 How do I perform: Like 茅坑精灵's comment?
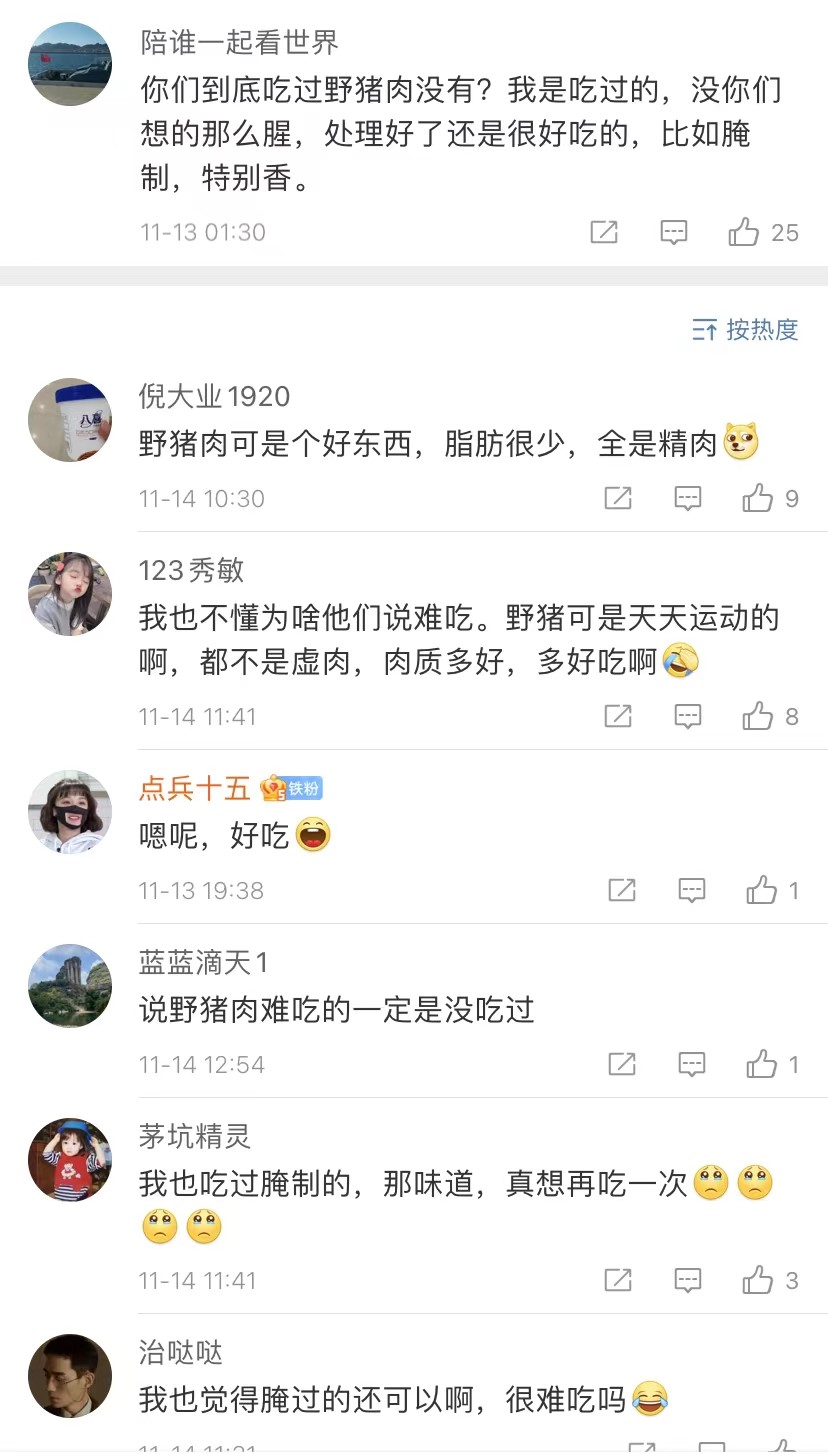(x=758, y=1280)
